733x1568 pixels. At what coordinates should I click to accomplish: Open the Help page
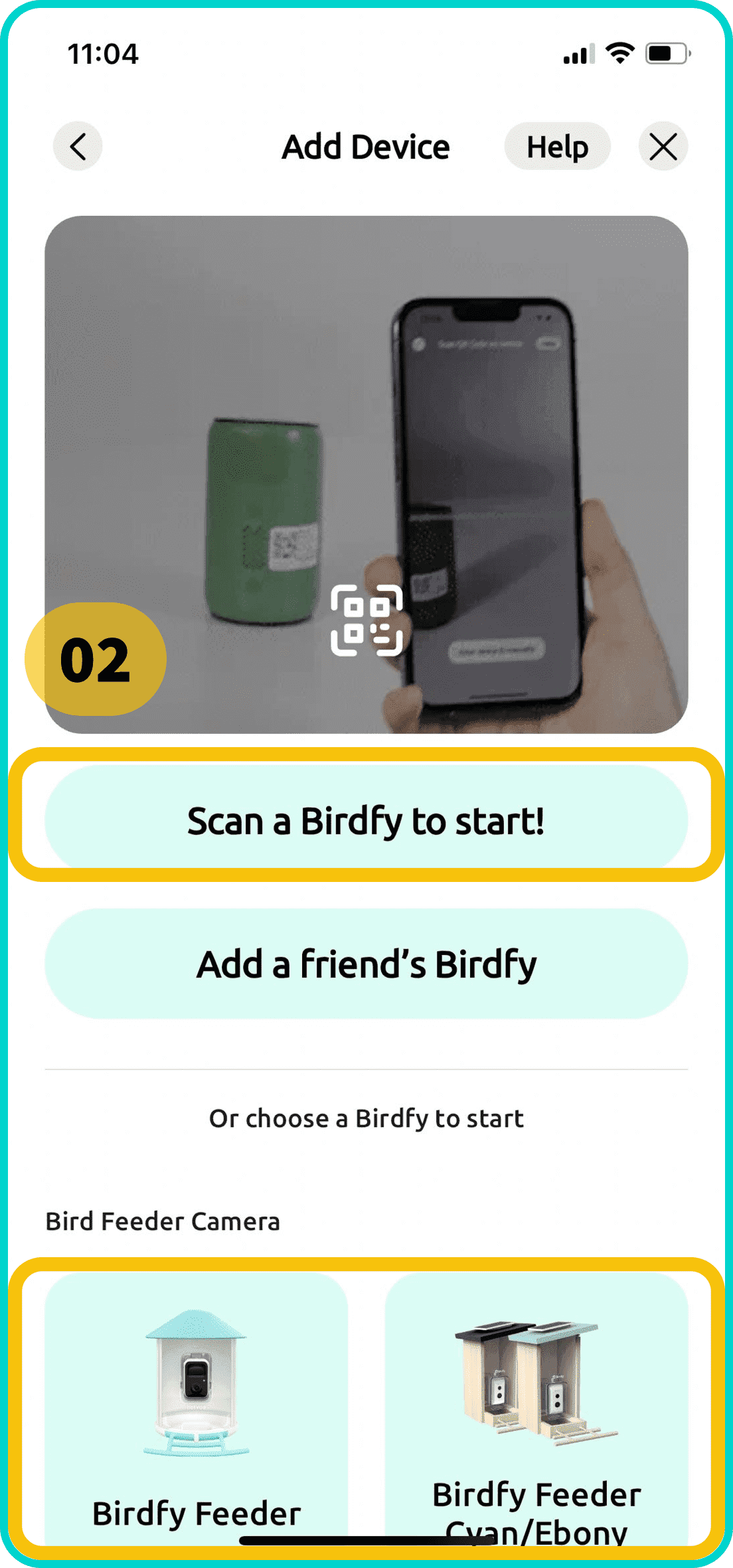(x=557, y=147)
